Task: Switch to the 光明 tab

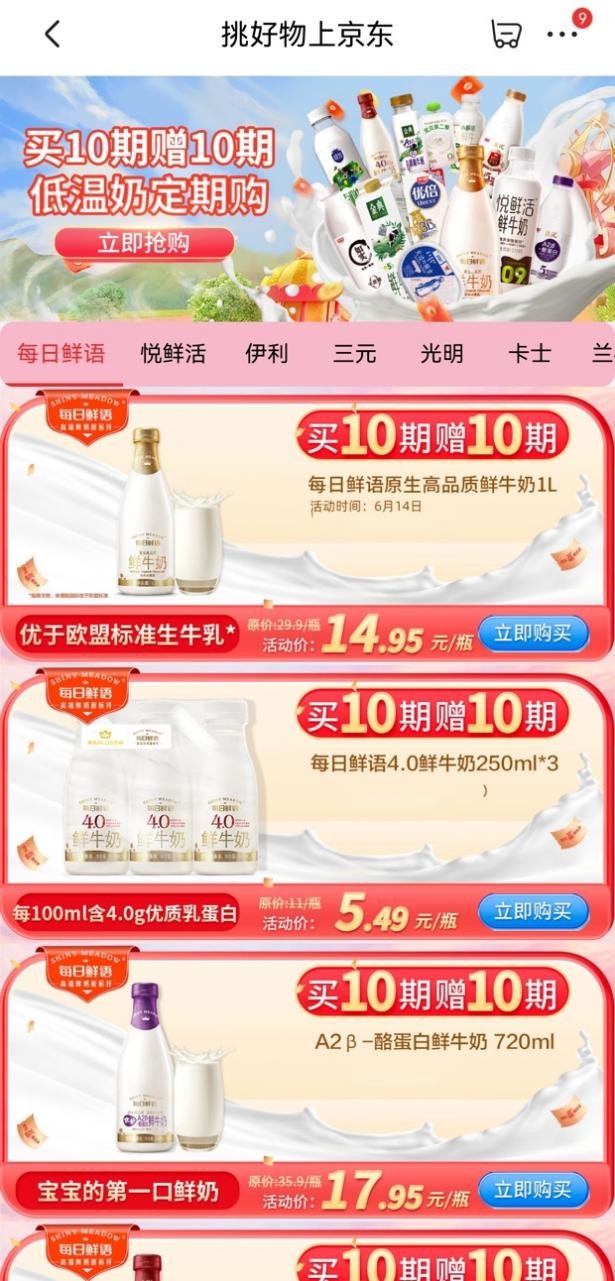Action: coord(442,354)
